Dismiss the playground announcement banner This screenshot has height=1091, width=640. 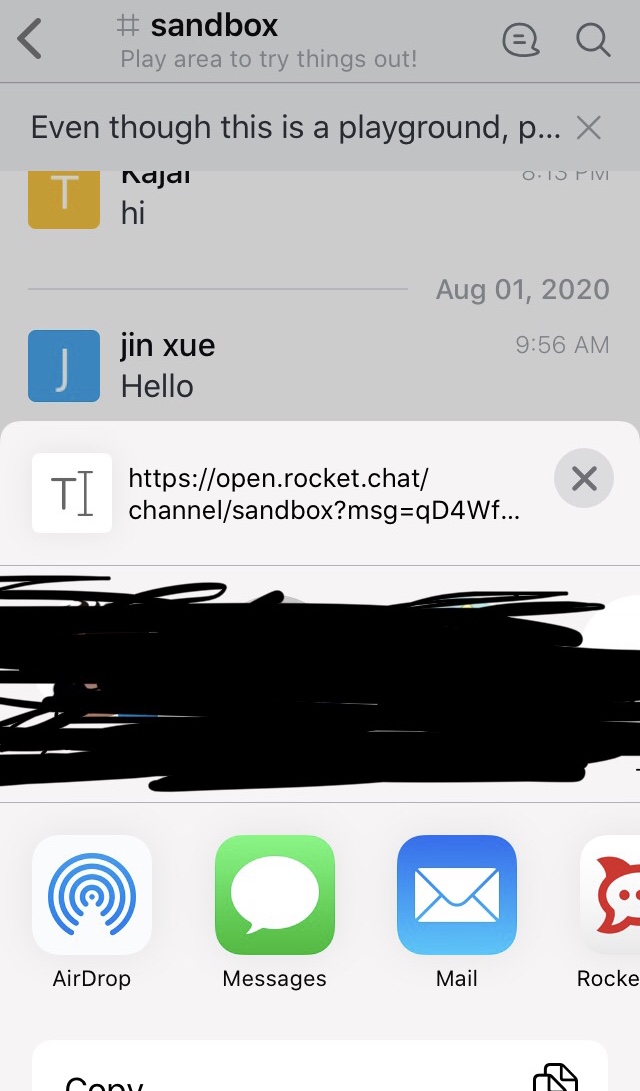tap(589, 128)
